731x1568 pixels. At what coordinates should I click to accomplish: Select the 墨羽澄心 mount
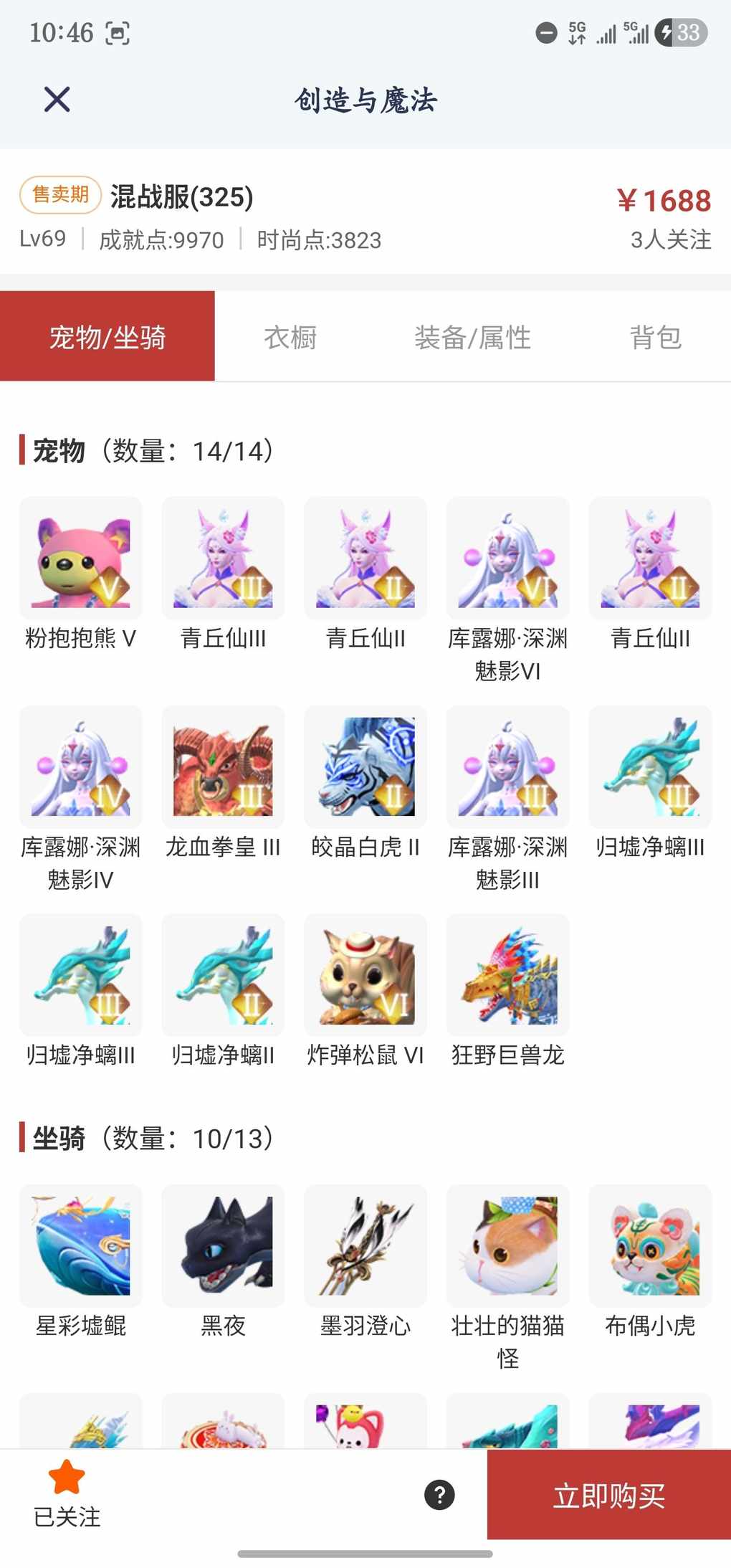[365, 1246]
